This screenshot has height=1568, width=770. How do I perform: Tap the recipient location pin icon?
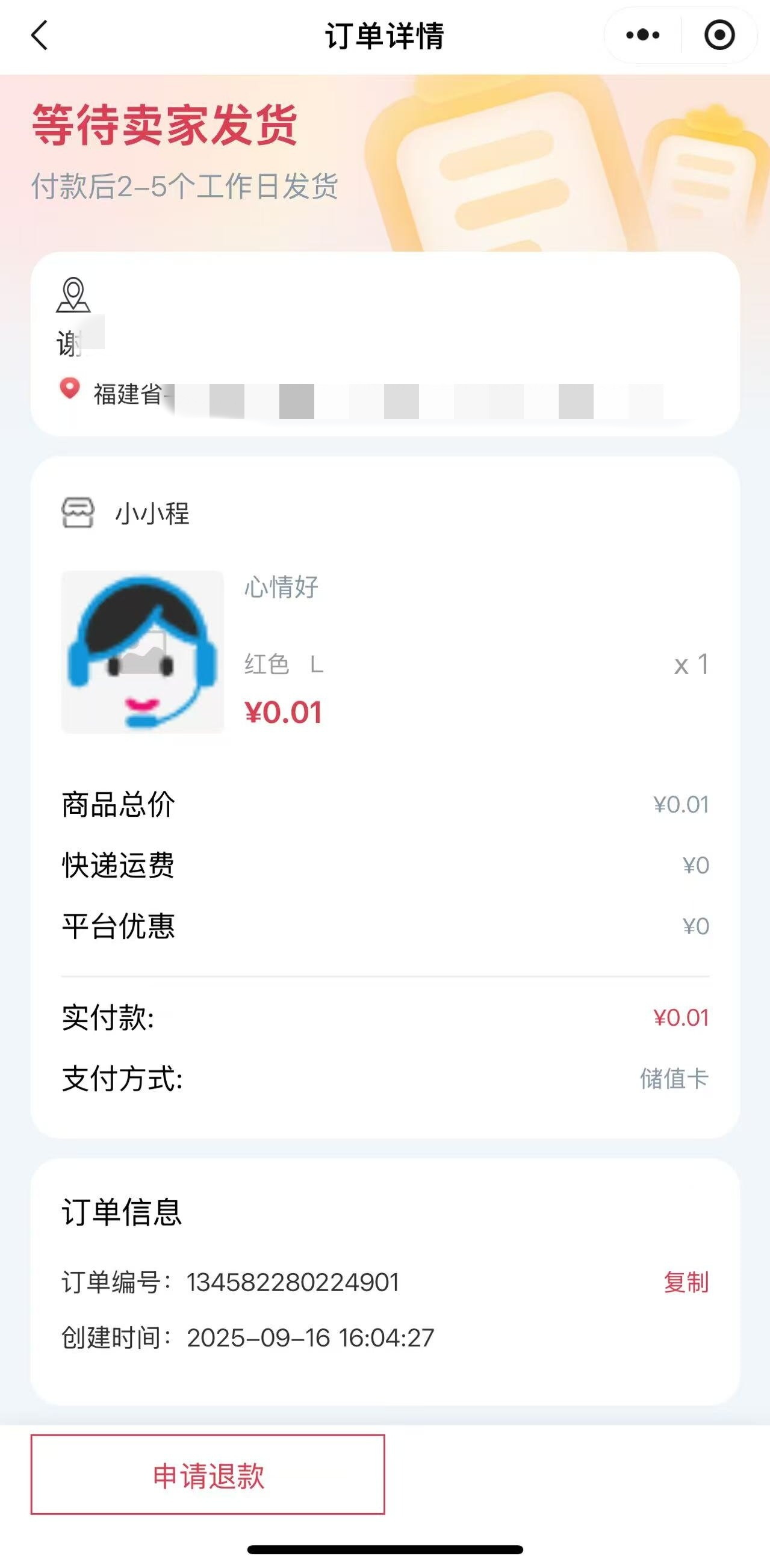73,294
